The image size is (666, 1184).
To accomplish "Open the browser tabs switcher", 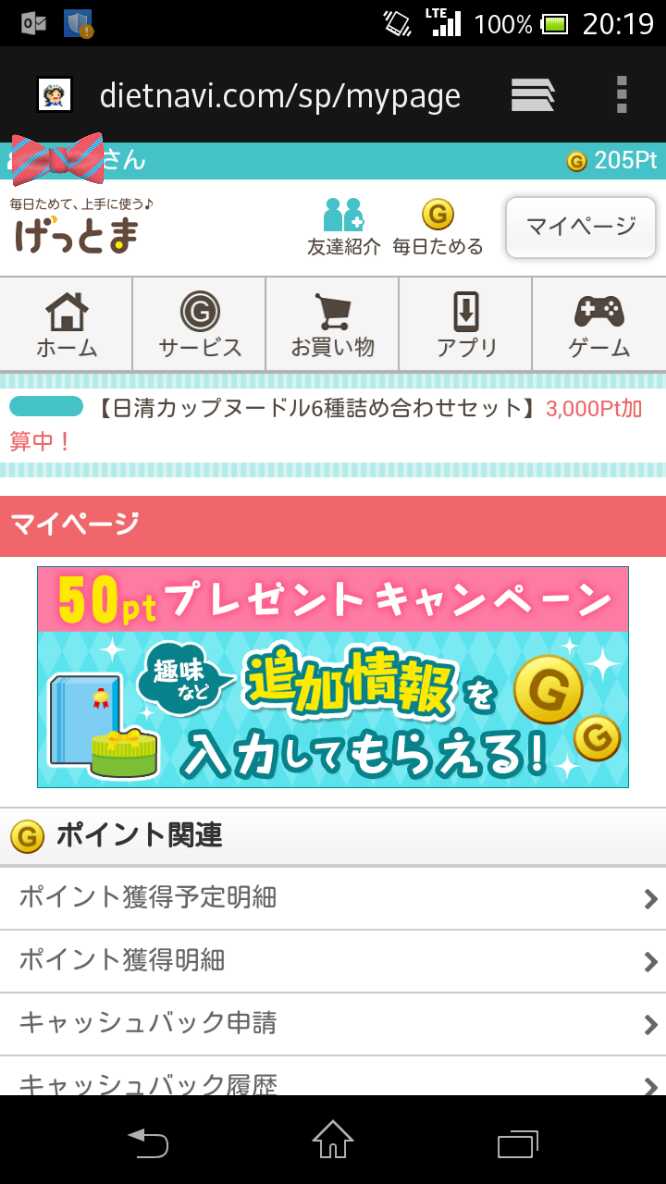I will pyautogui.click(x=532, y=95).
